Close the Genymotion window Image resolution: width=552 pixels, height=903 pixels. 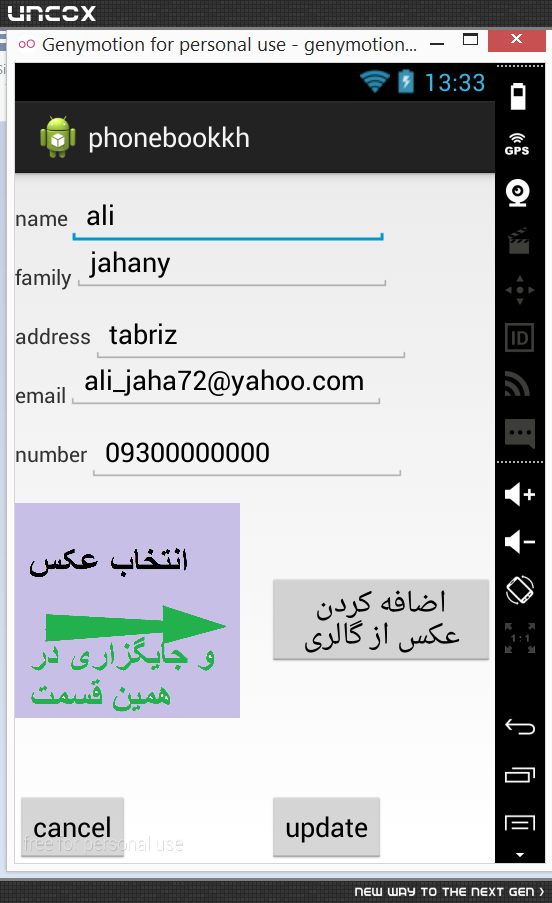click(x=517, y=40)
